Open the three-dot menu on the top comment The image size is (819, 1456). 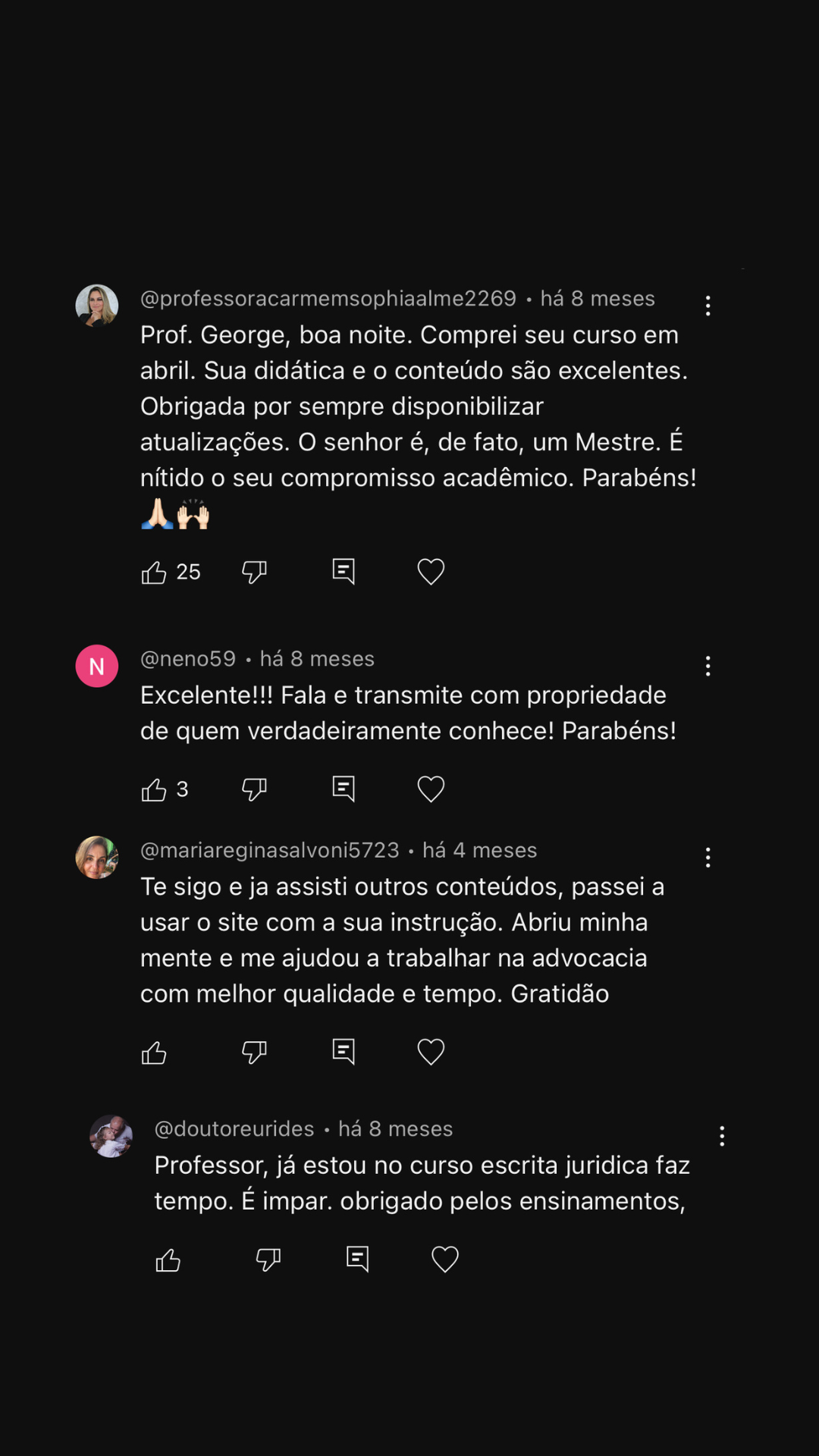tap(708, 305)
